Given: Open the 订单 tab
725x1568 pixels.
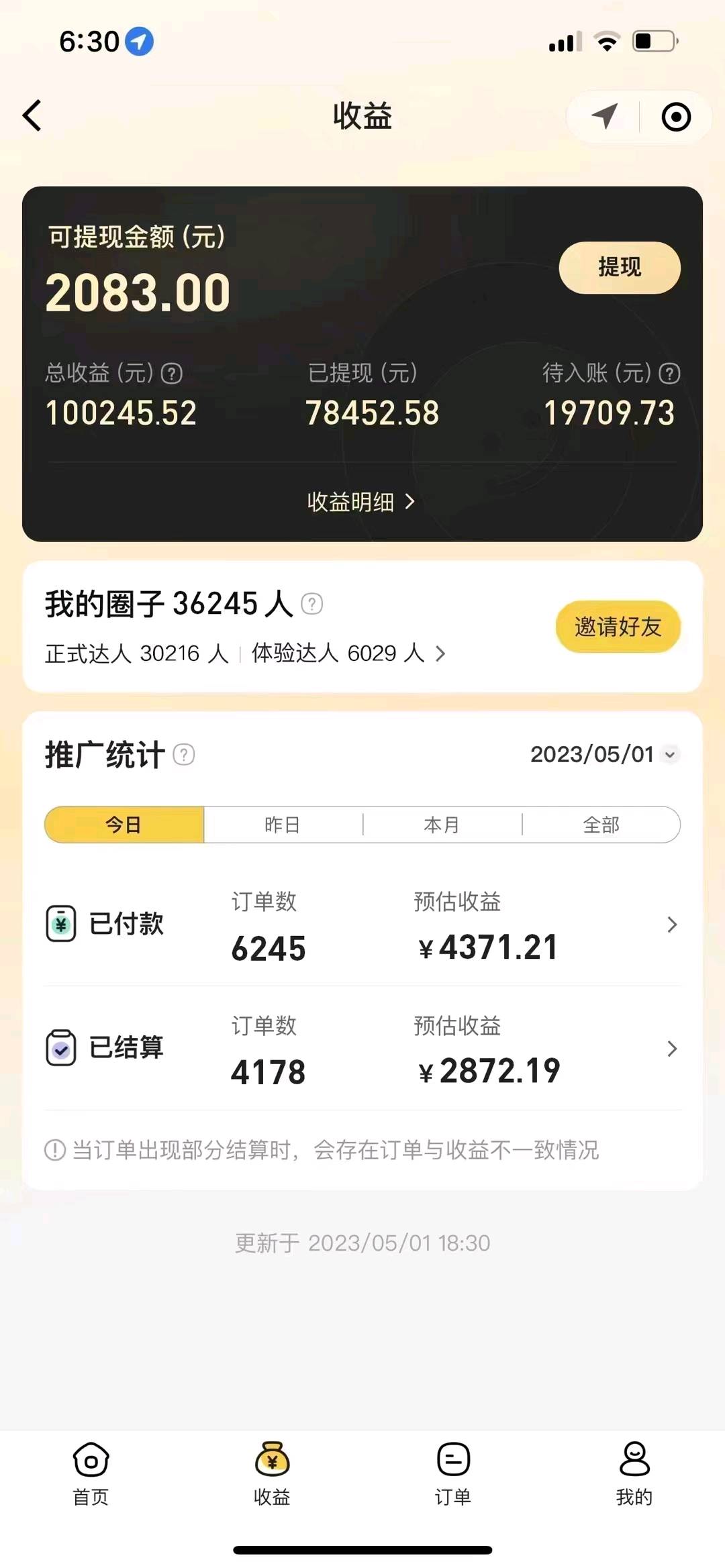Looking at the screenshot, I should coord(453,1473).
